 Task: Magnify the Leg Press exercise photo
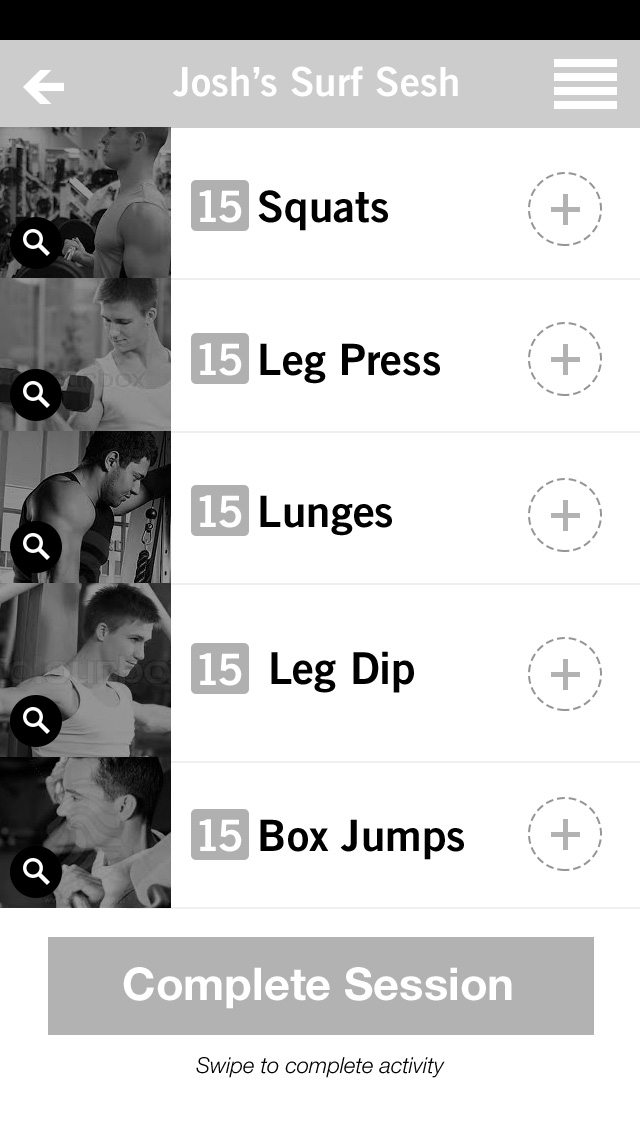(x=36, y=395)
